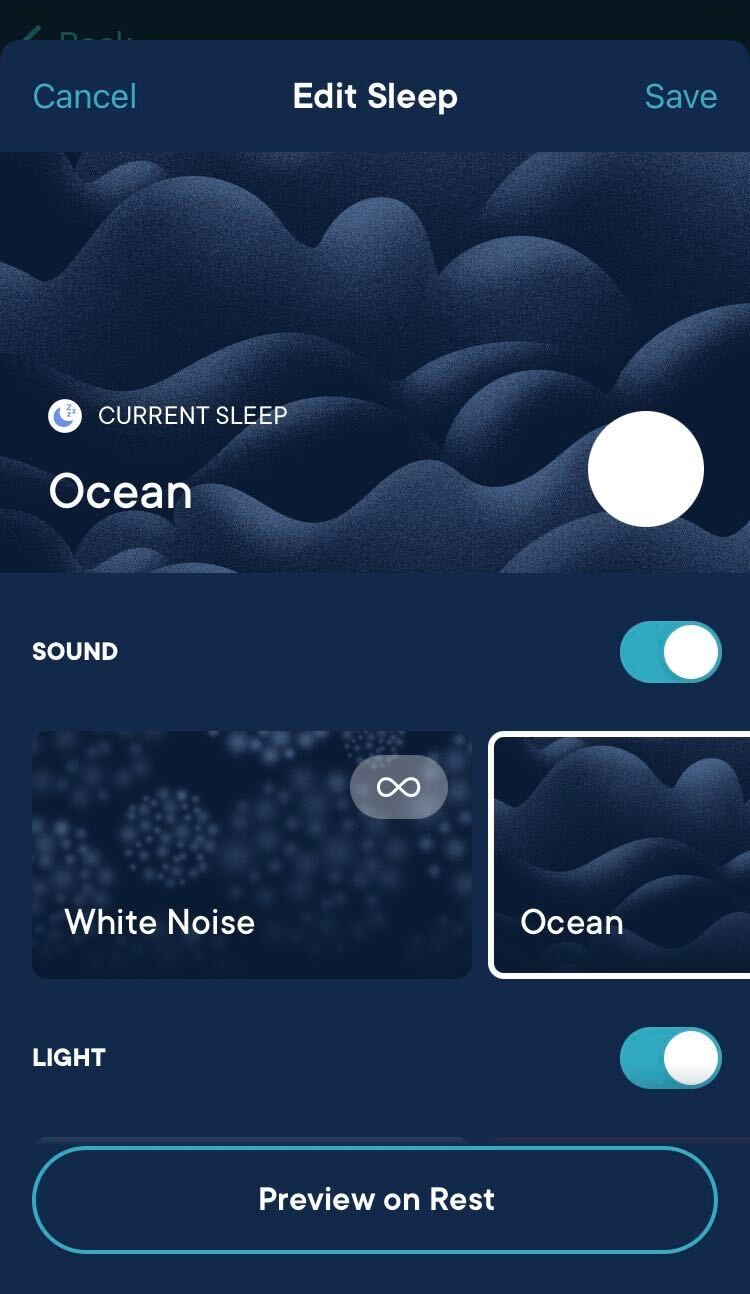Tap the white light color circle
750x1294 pixels.
[646, 469]
